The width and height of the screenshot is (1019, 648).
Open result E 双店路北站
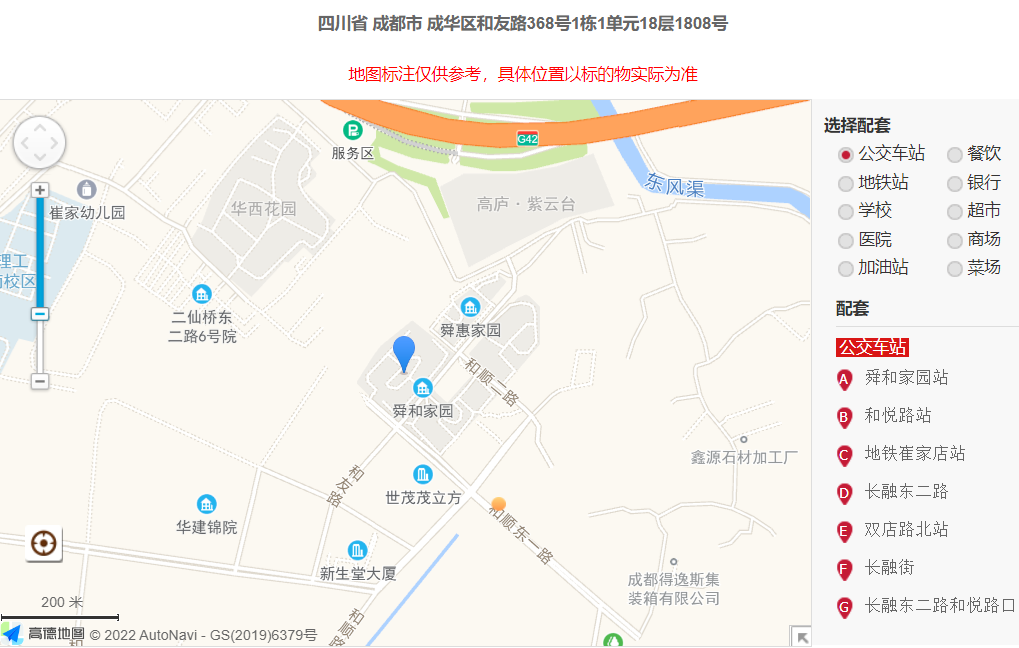[906, 530]
